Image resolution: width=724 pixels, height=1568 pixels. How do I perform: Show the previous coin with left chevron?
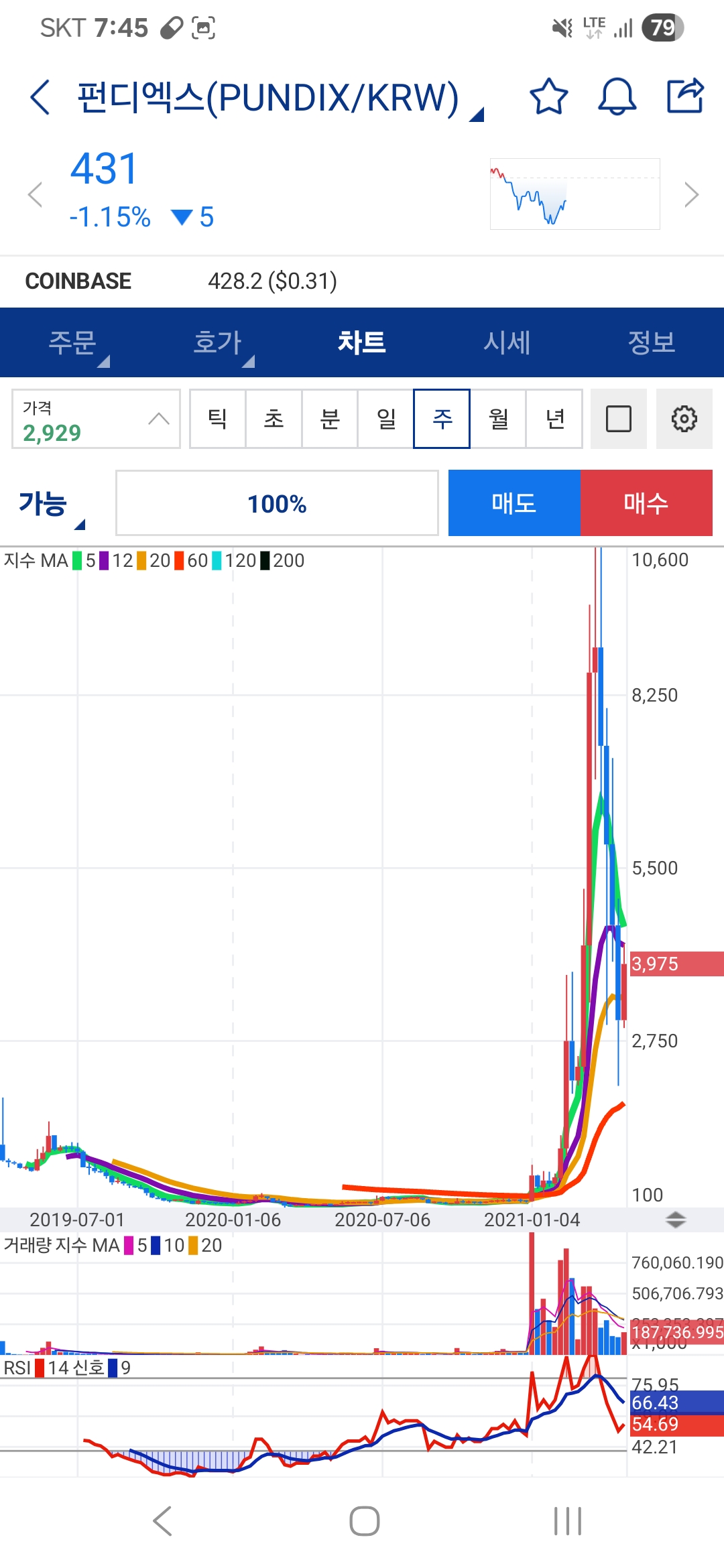coord(35,195)
